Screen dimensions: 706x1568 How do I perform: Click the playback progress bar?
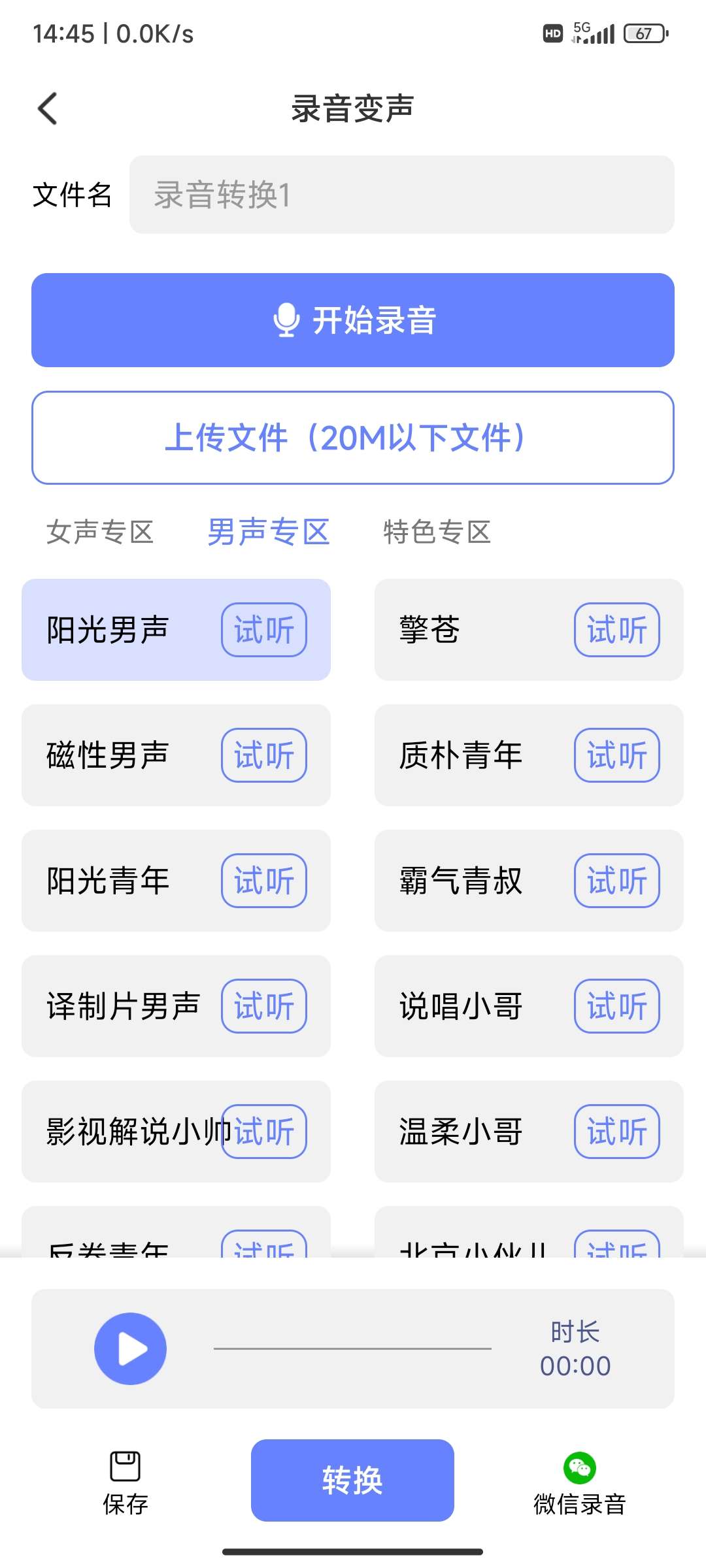coord(353,1348)
